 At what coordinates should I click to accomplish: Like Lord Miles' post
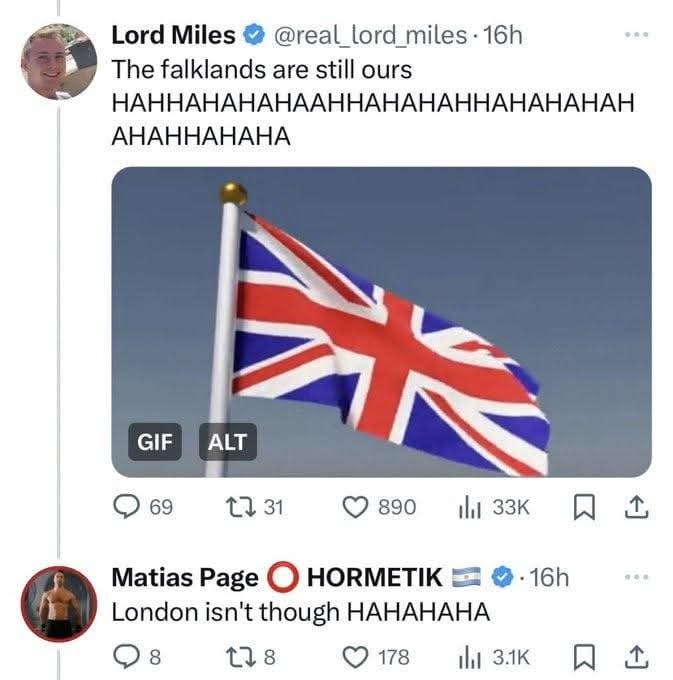click(357, 508)
